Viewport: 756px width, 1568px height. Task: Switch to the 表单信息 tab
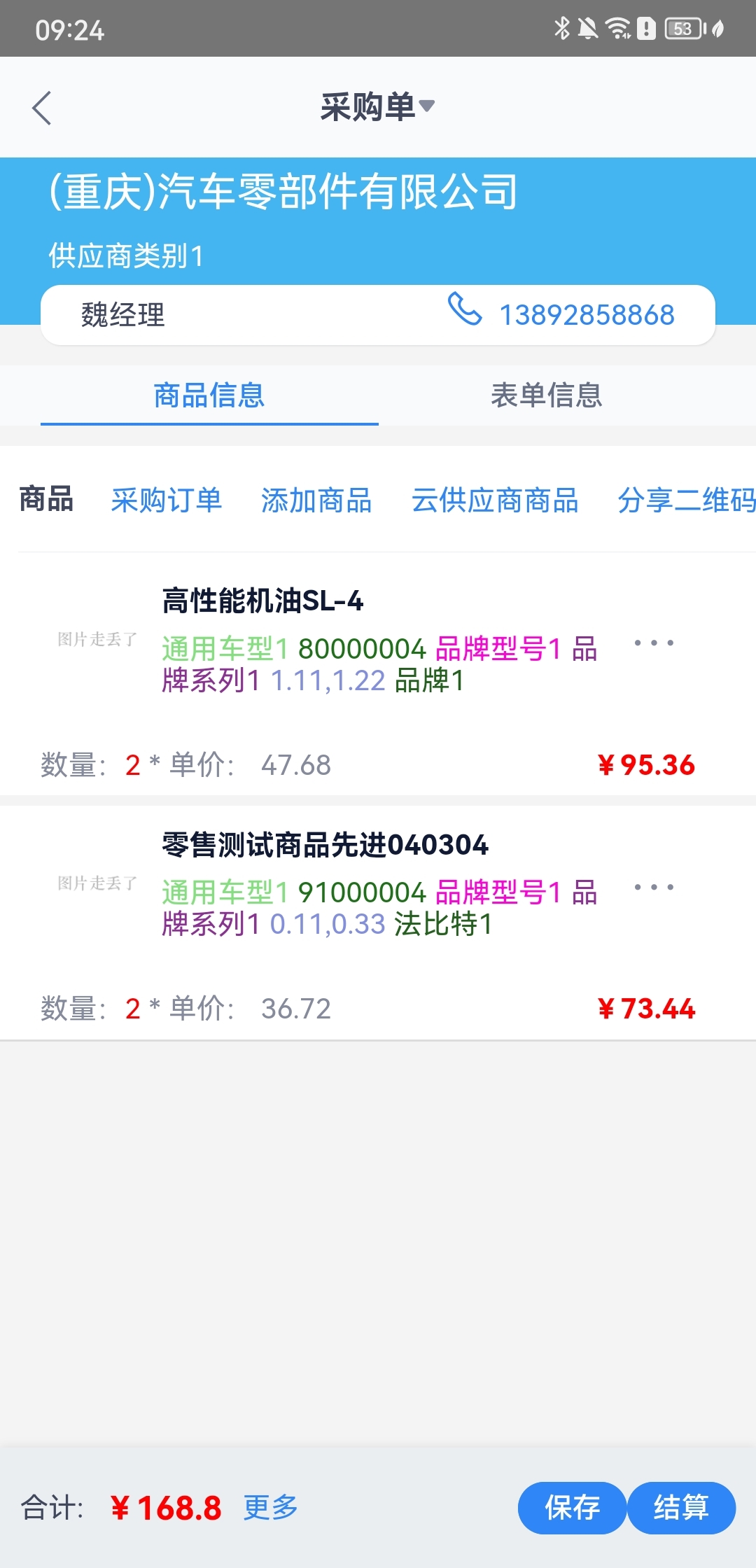point(546,395)
